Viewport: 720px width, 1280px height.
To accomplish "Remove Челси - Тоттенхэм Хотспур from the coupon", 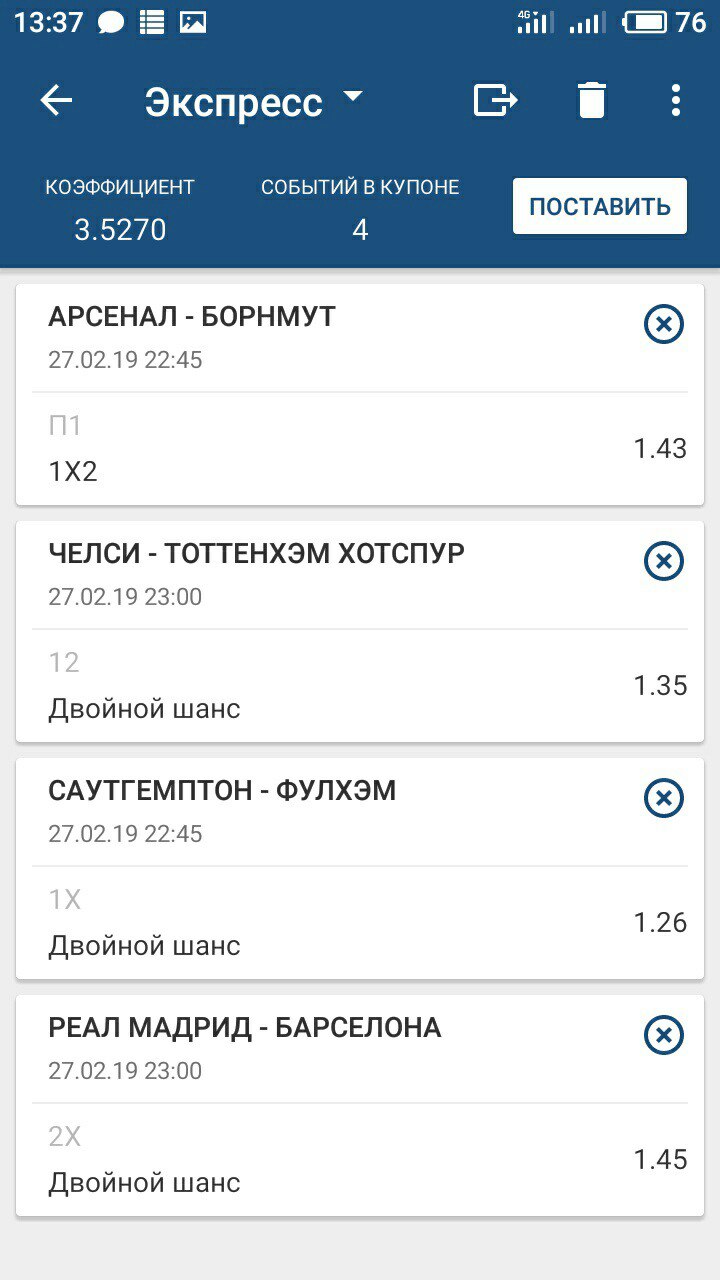I will click(x=663, y=561).
